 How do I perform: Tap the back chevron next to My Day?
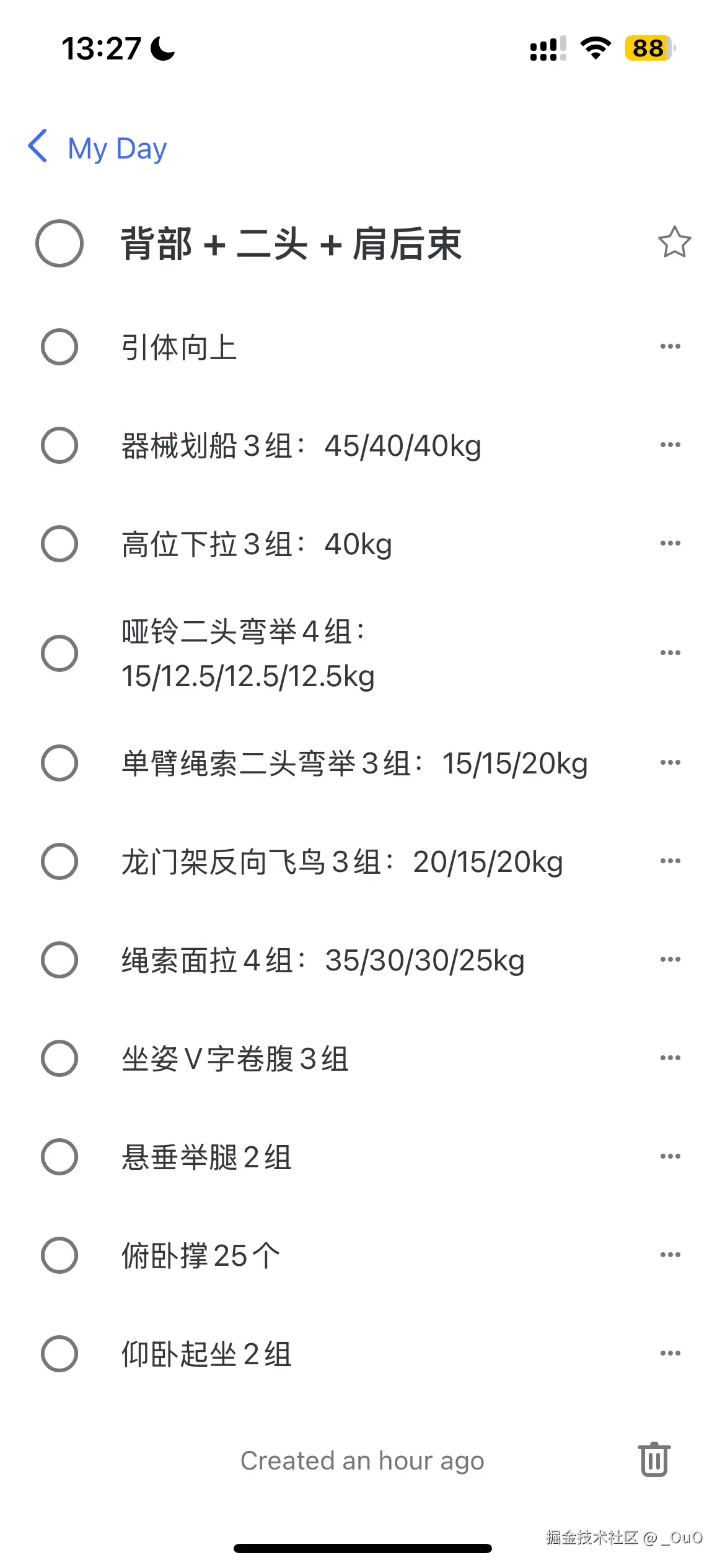click(x=38, y=147)
